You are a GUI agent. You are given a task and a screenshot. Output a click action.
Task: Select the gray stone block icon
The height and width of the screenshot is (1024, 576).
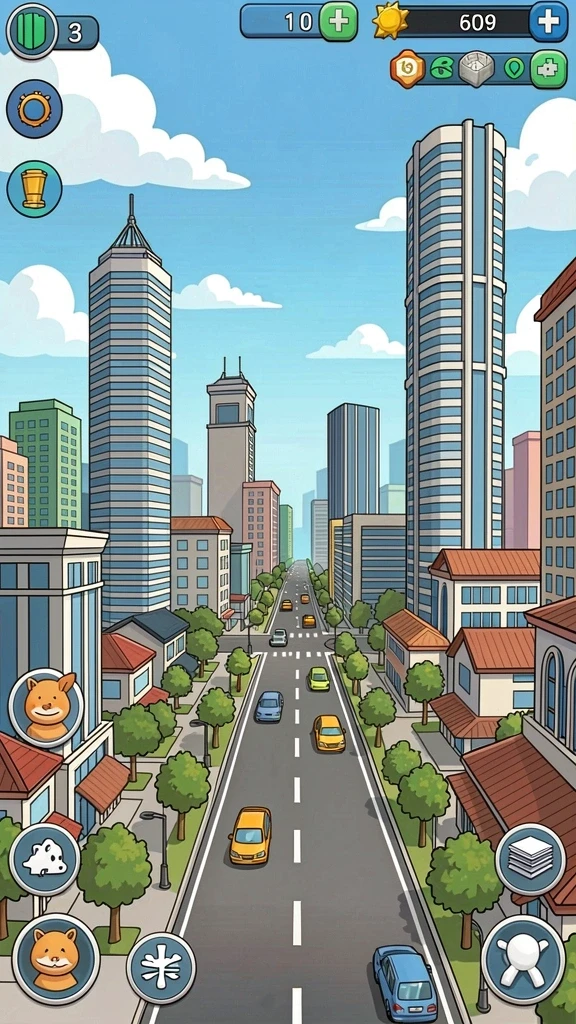coord(476,69)
